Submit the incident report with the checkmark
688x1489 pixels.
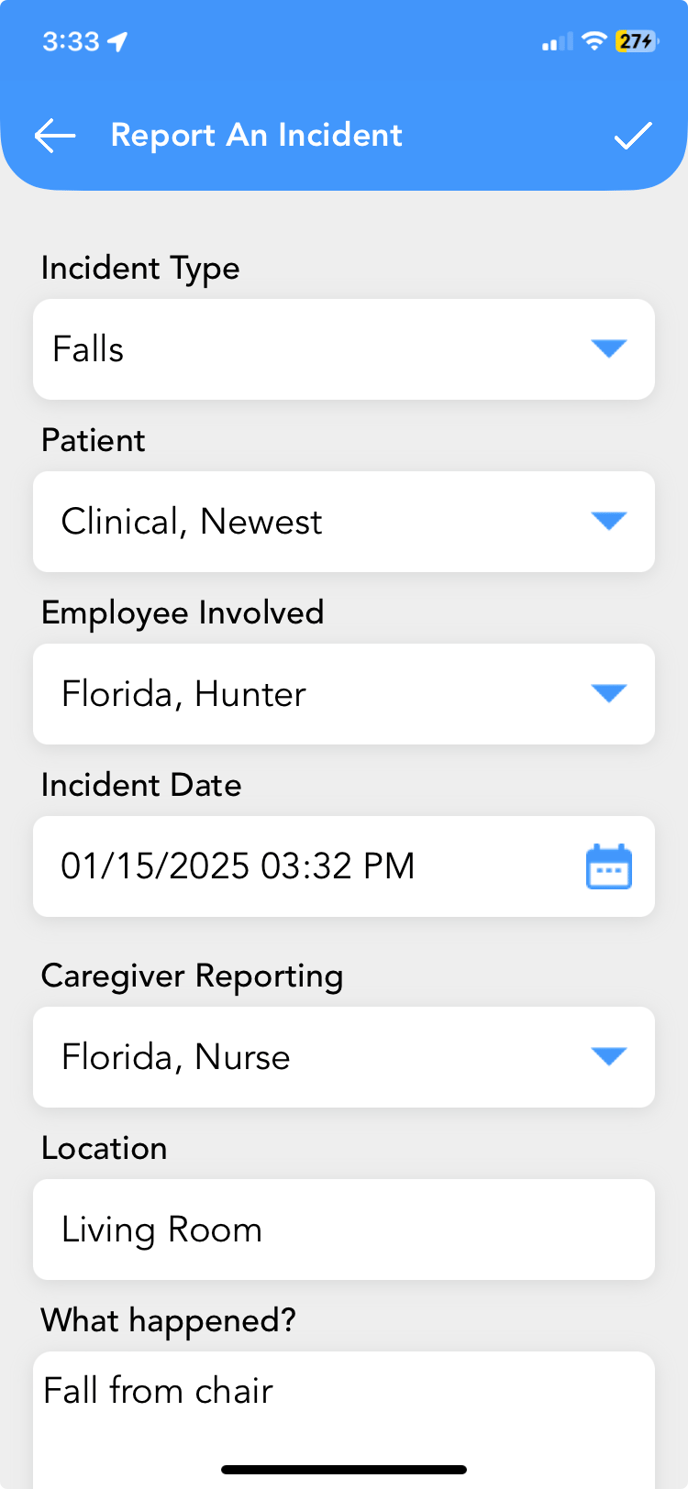click(633, 136)
